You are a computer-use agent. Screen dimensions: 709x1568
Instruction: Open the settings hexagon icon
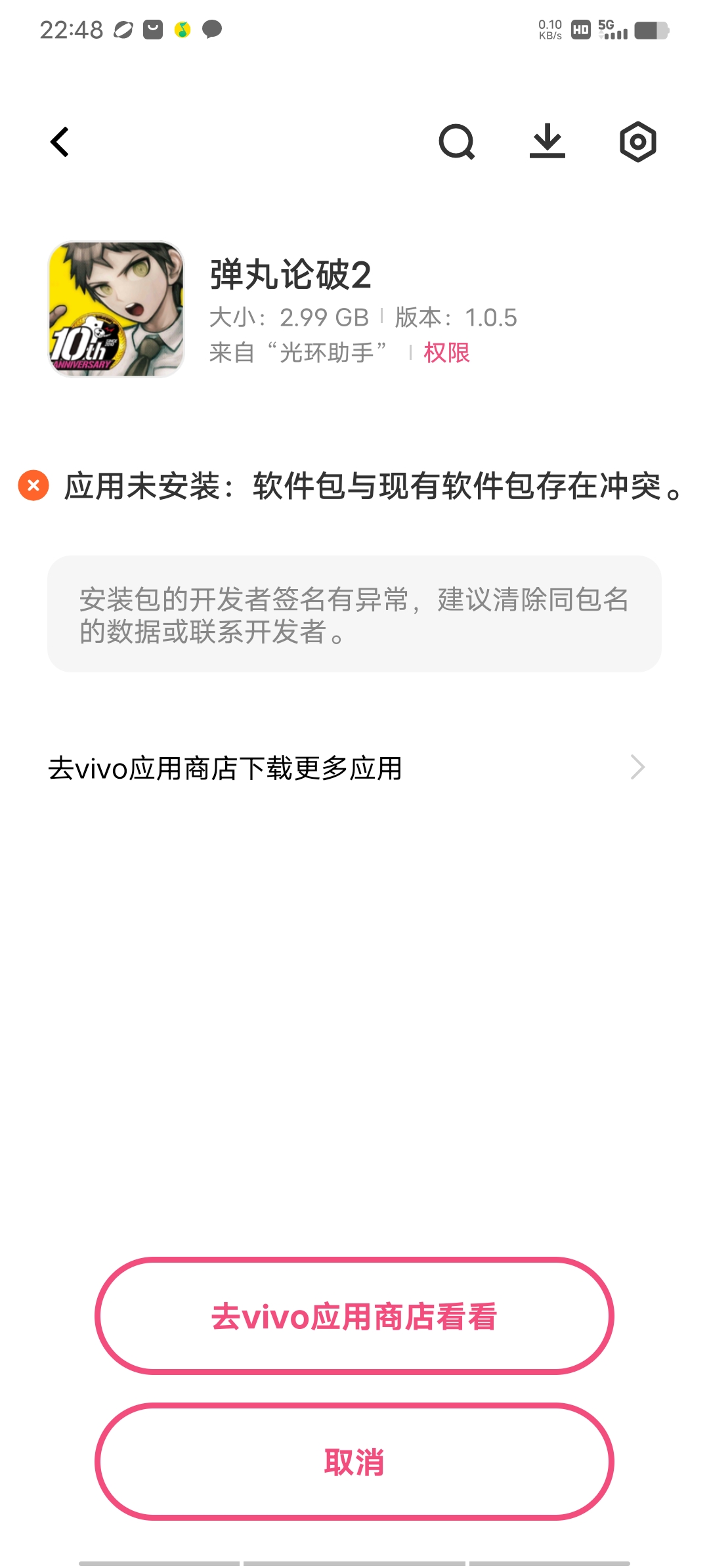point(637,142)
